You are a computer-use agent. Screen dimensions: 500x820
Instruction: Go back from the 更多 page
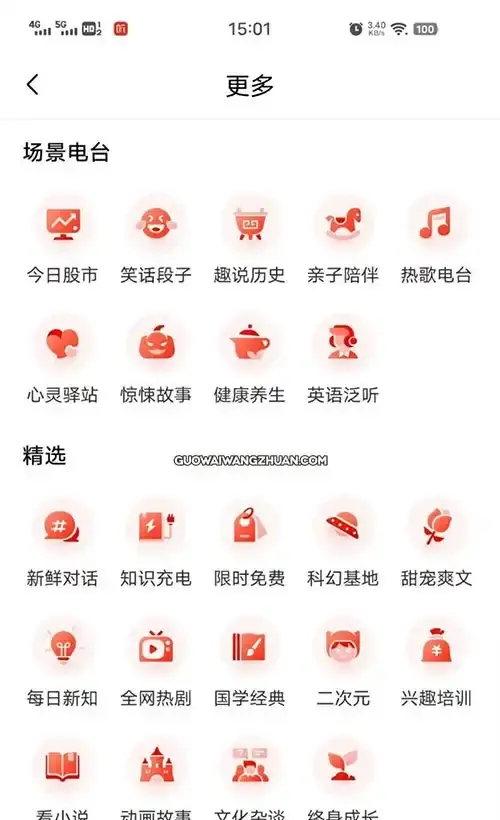32,84
